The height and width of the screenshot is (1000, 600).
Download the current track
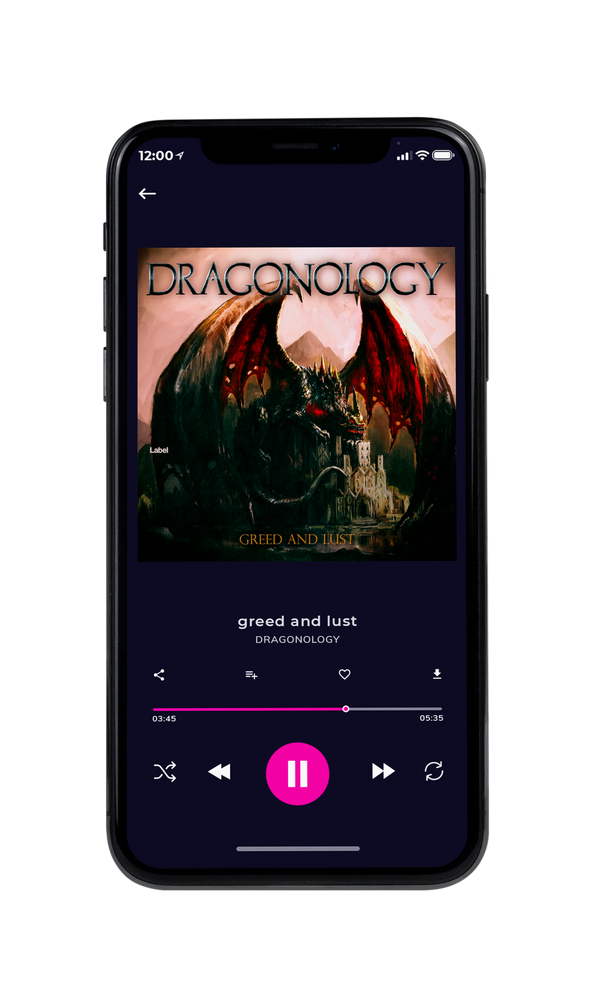tap(437, 674)
